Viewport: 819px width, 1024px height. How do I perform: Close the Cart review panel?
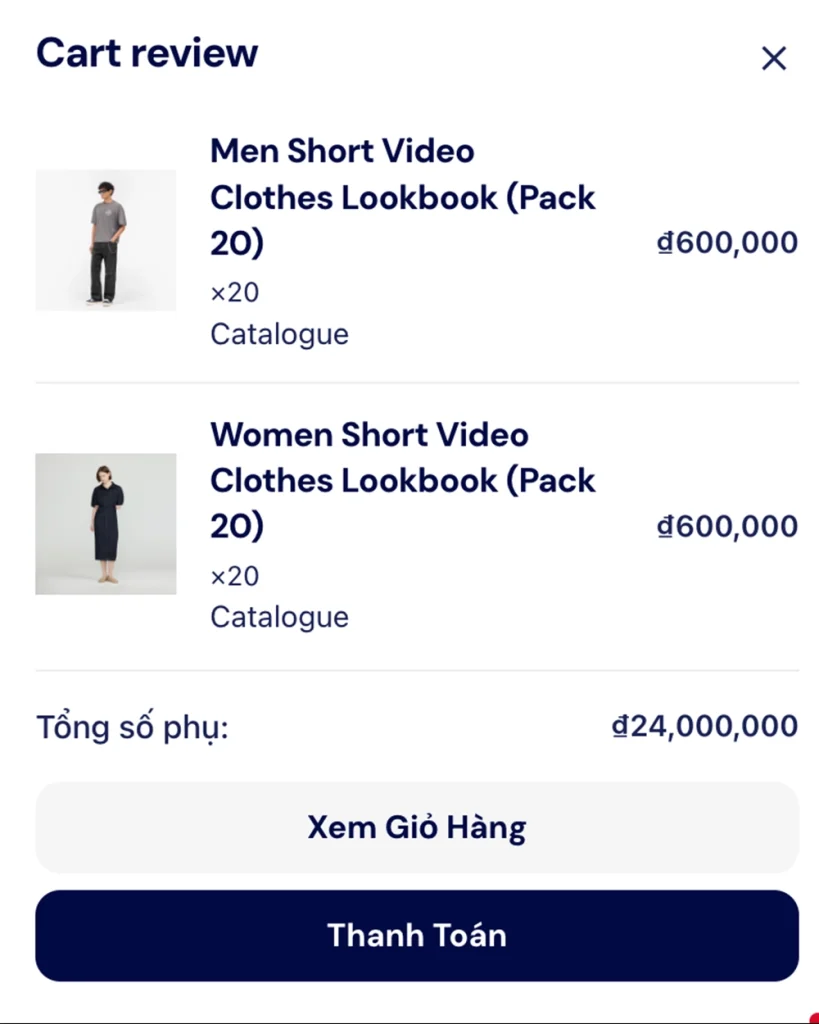pyautogui.click(x=774, y=59)
